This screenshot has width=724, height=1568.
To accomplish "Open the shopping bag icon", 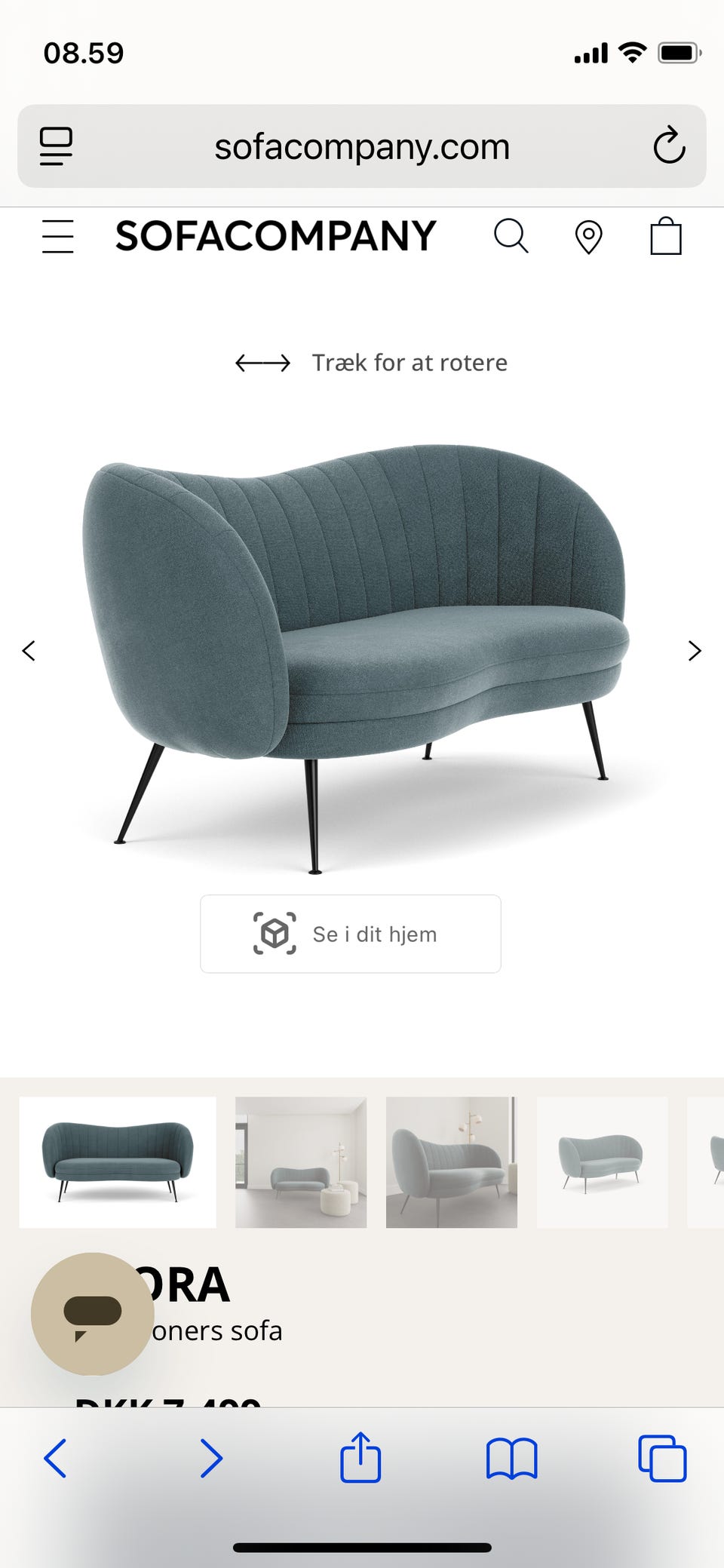I will pyautogui.click(x=664, y=235).
